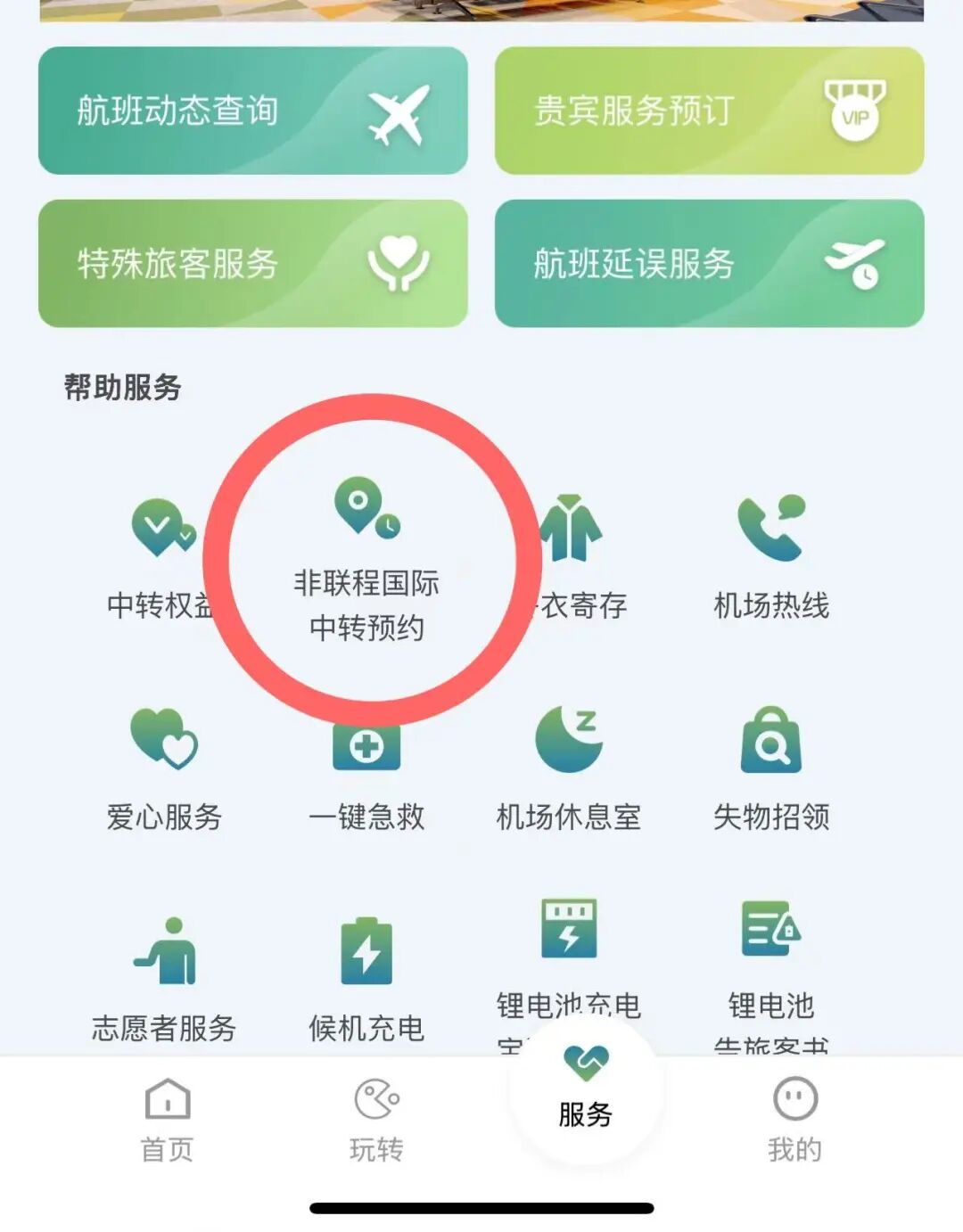Switch to the 首页 tab
The height and width of the screenshot is (1232, 963).
pyautogui.click(x=168, y=1120)
